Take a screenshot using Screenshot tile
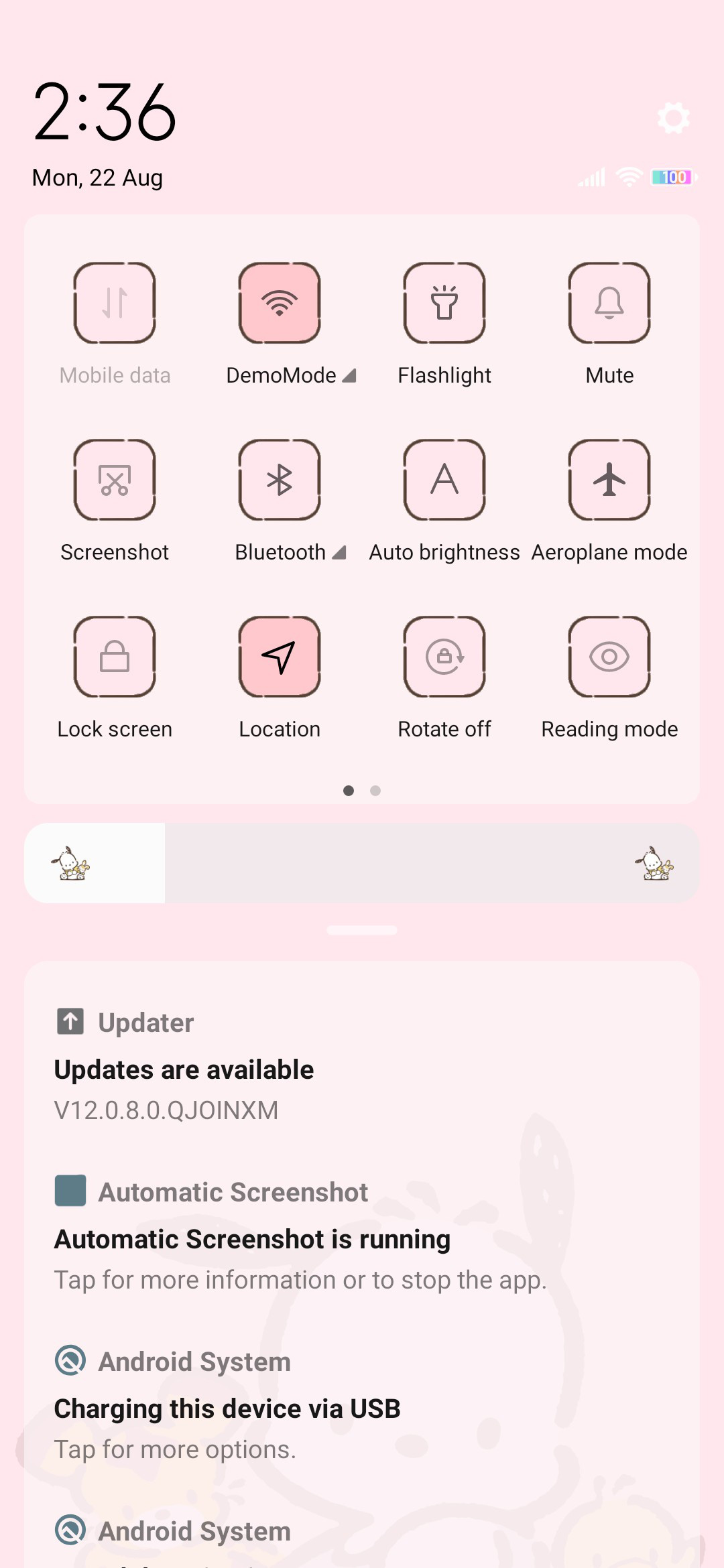 coord(115,480)
